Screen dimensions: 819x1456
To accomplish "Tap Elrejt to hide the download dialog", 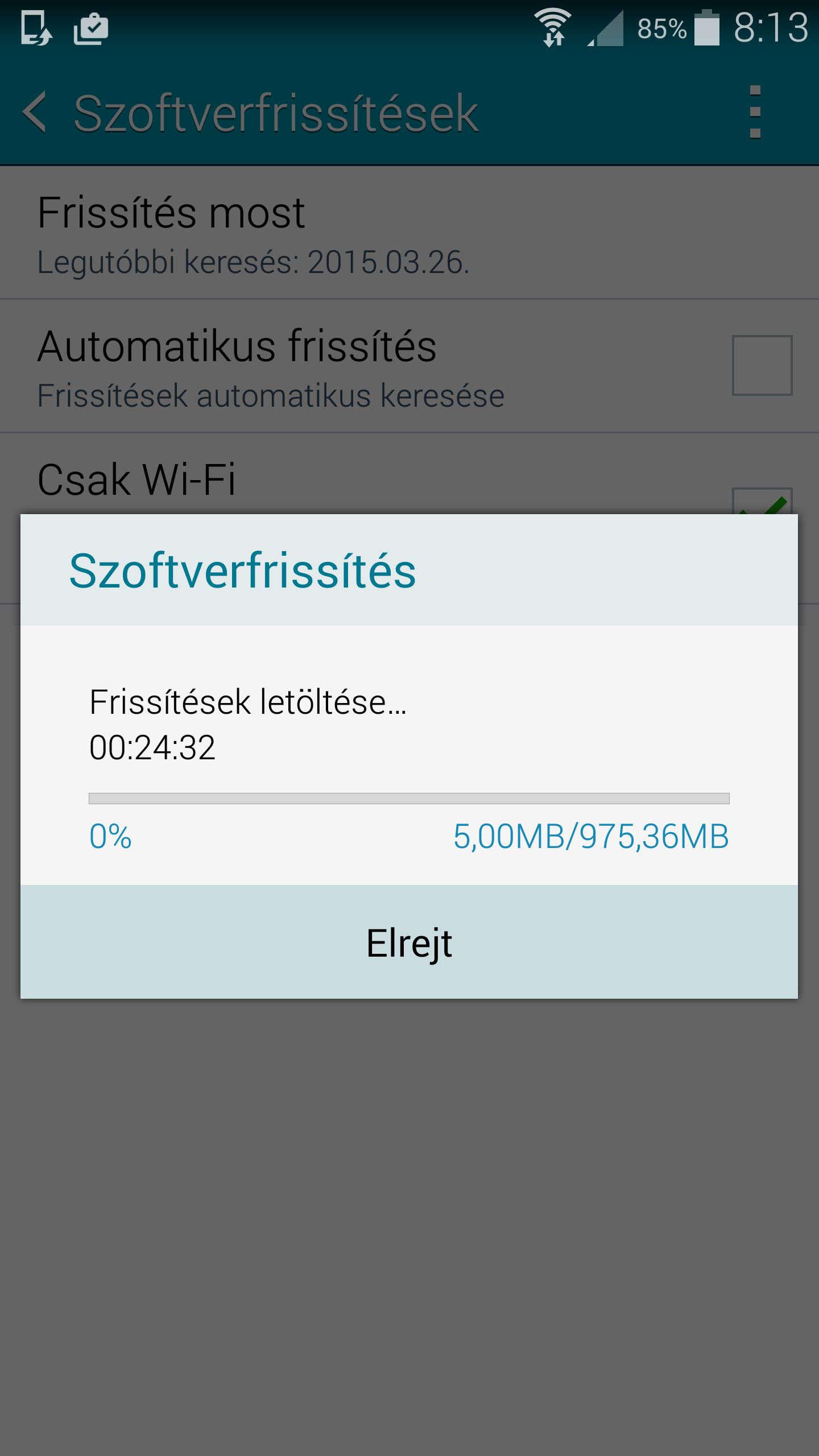I will [x=409, y=942].
